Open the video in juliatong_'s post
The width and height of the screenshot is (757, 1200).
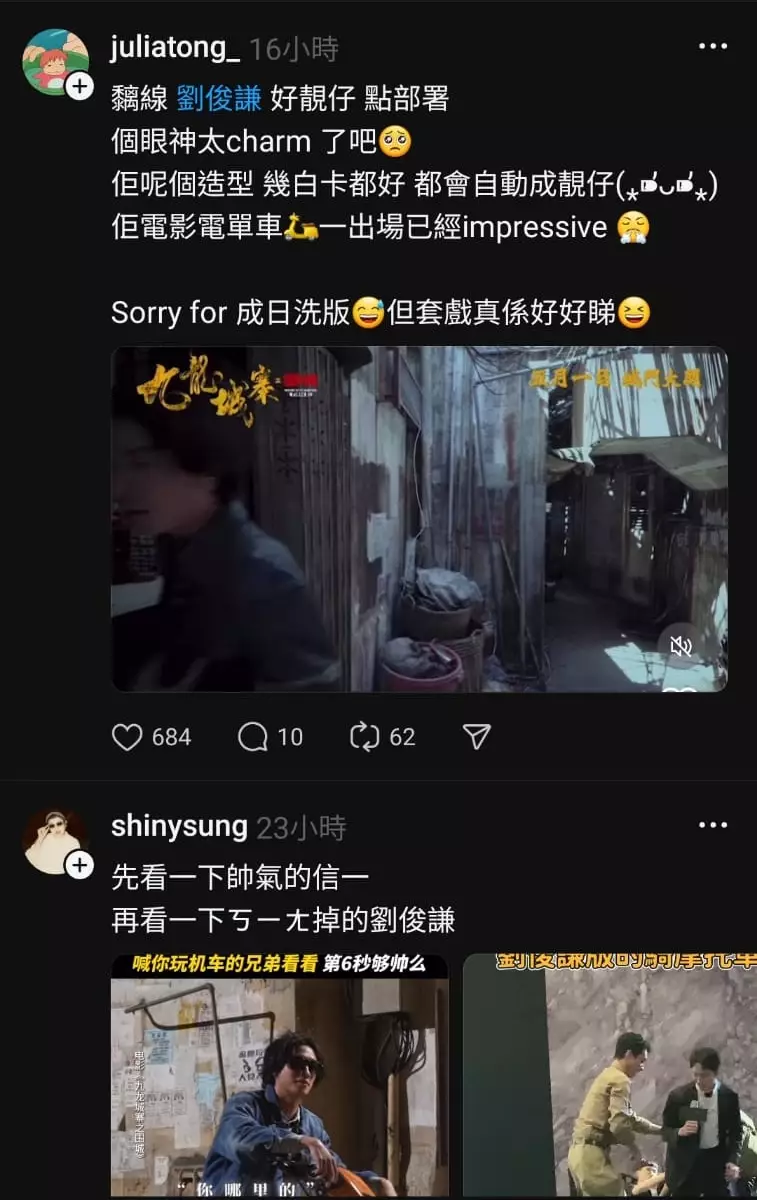[419, 518]
